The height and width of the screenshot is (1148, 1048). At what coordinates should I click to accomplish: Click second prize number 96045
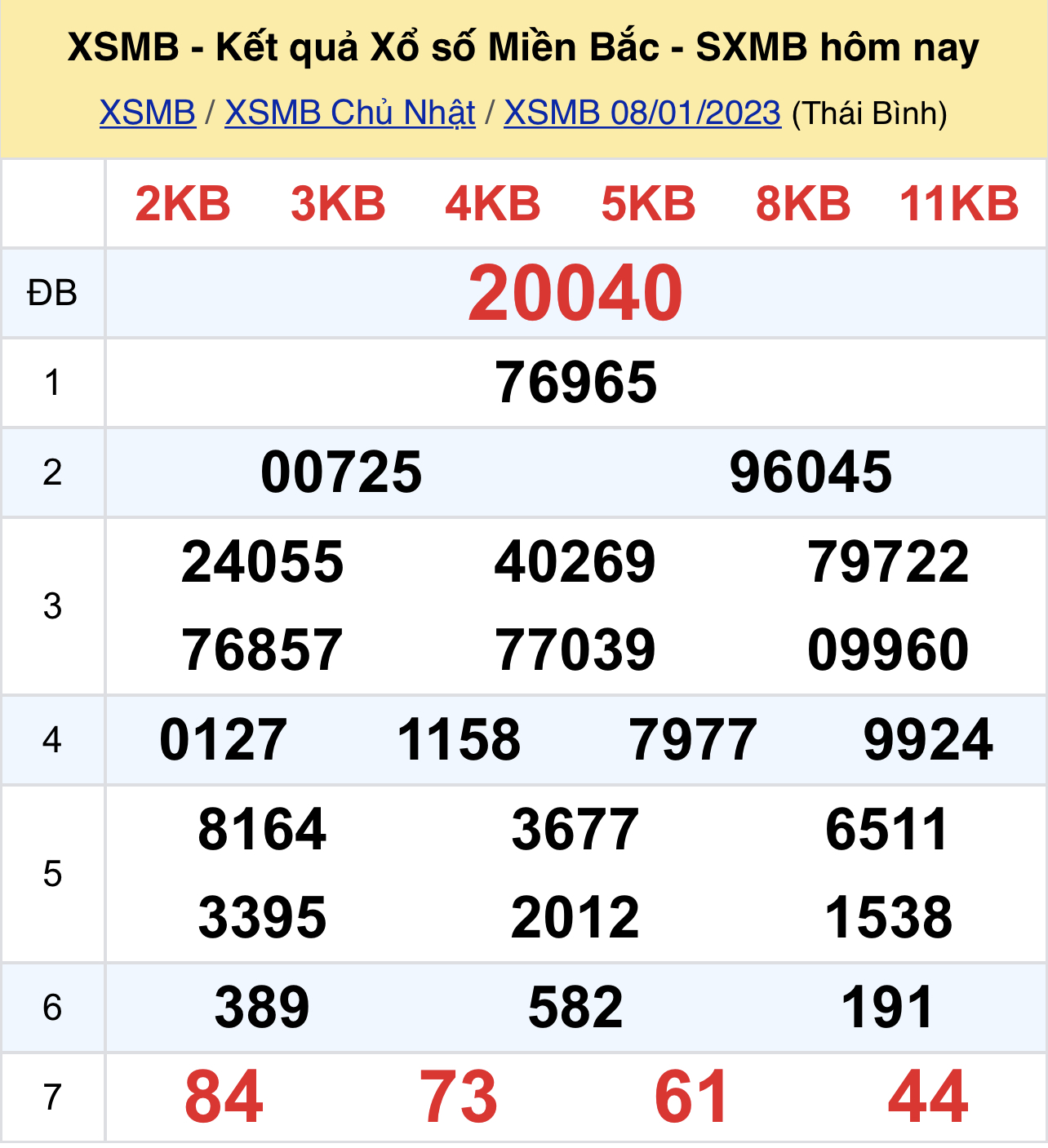(811, 471)
